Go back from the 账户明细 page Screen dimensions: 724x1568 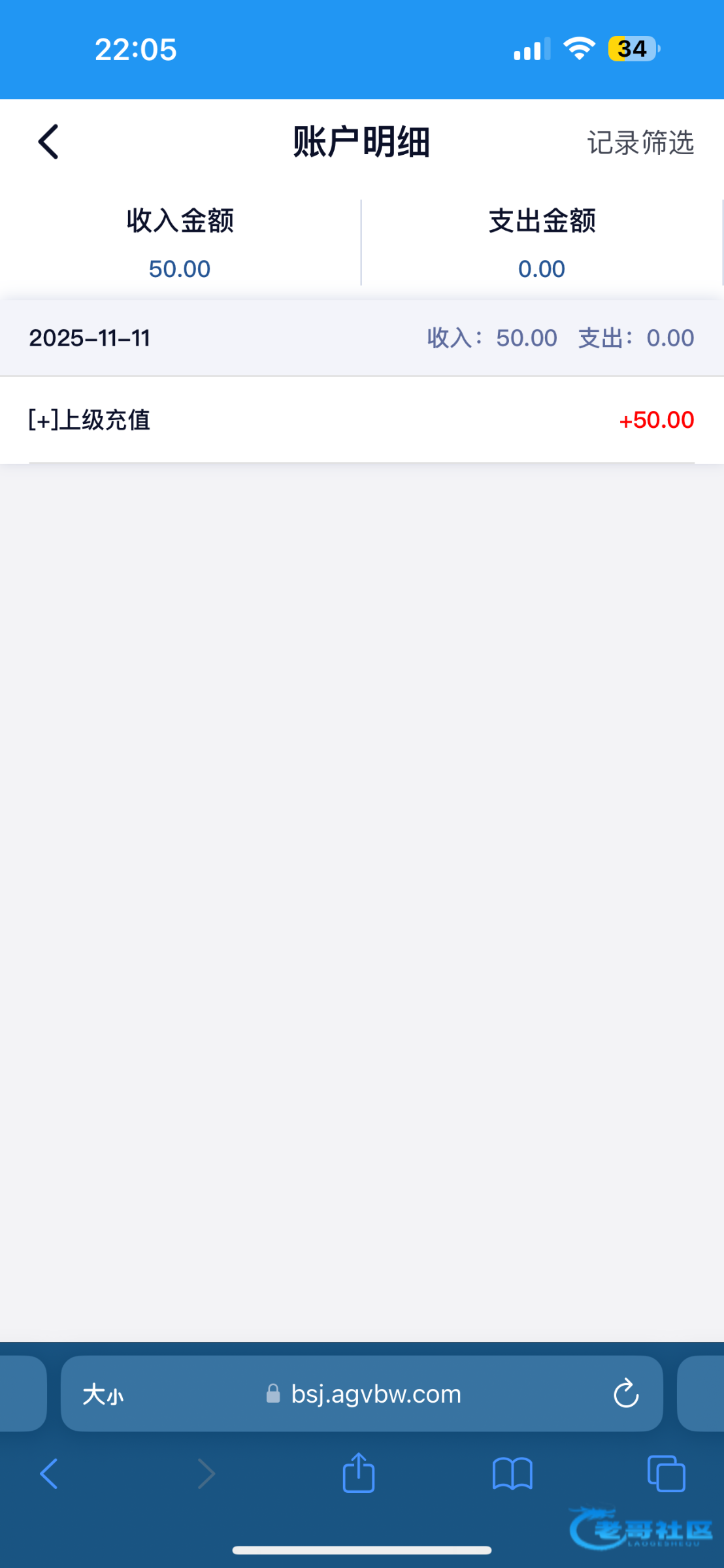[49, 142]
